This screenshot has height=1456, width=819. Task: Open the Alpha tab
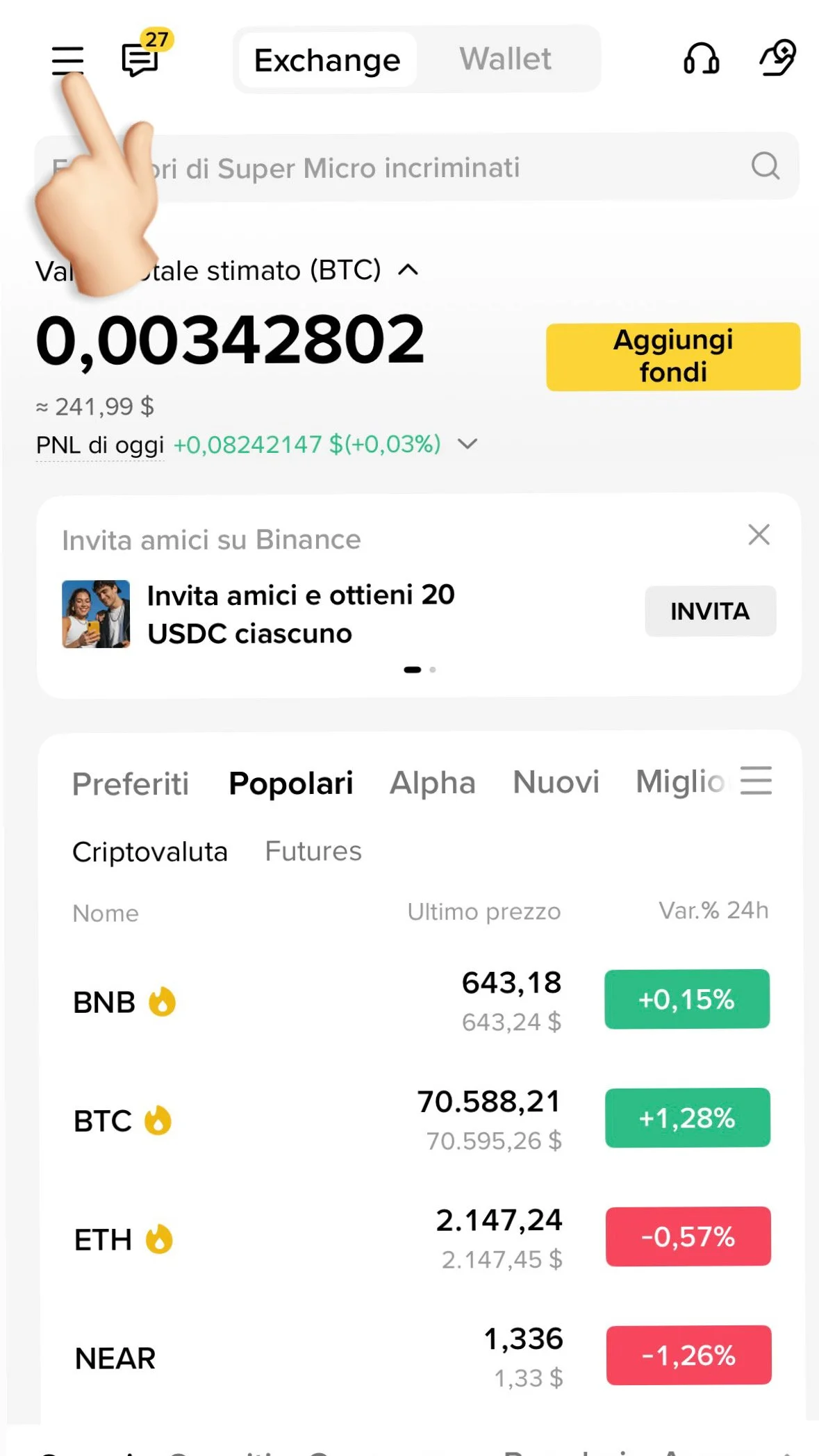pyautogui.click(x=432, y=783)
